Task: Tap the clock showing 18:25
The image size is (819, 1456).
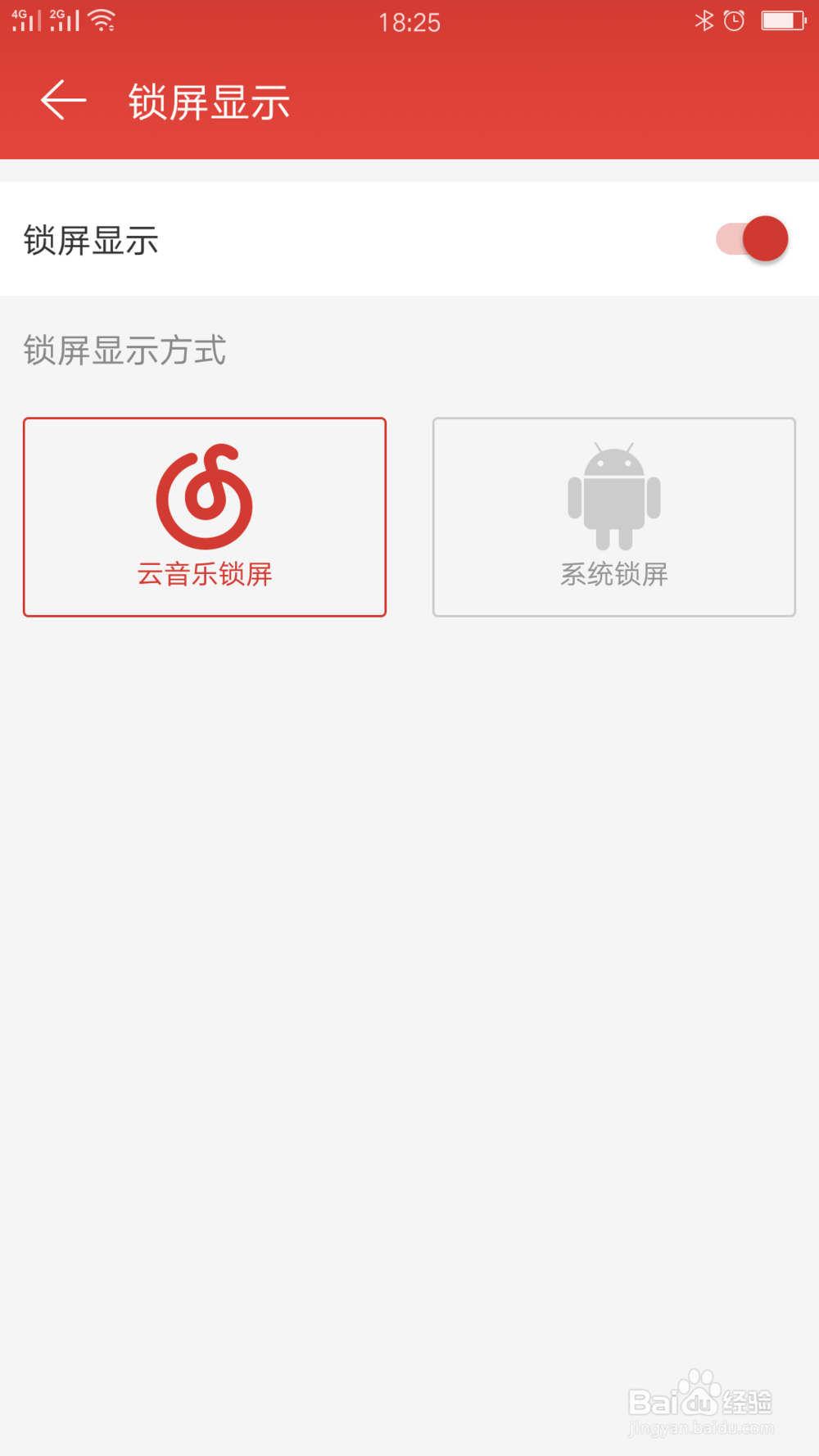Action: coord(409,22)
